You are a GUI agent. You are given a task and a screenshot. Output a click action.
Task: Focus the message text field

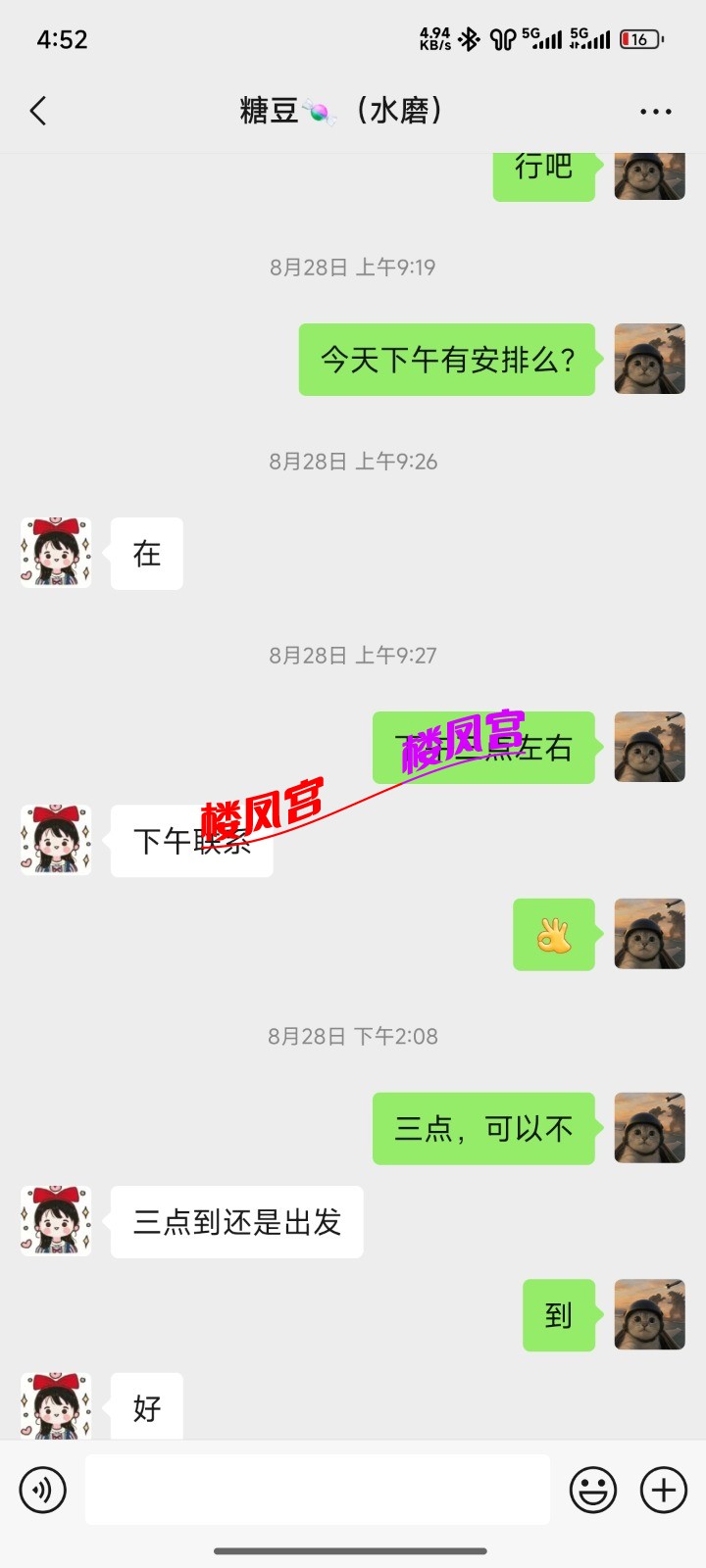318,1490
